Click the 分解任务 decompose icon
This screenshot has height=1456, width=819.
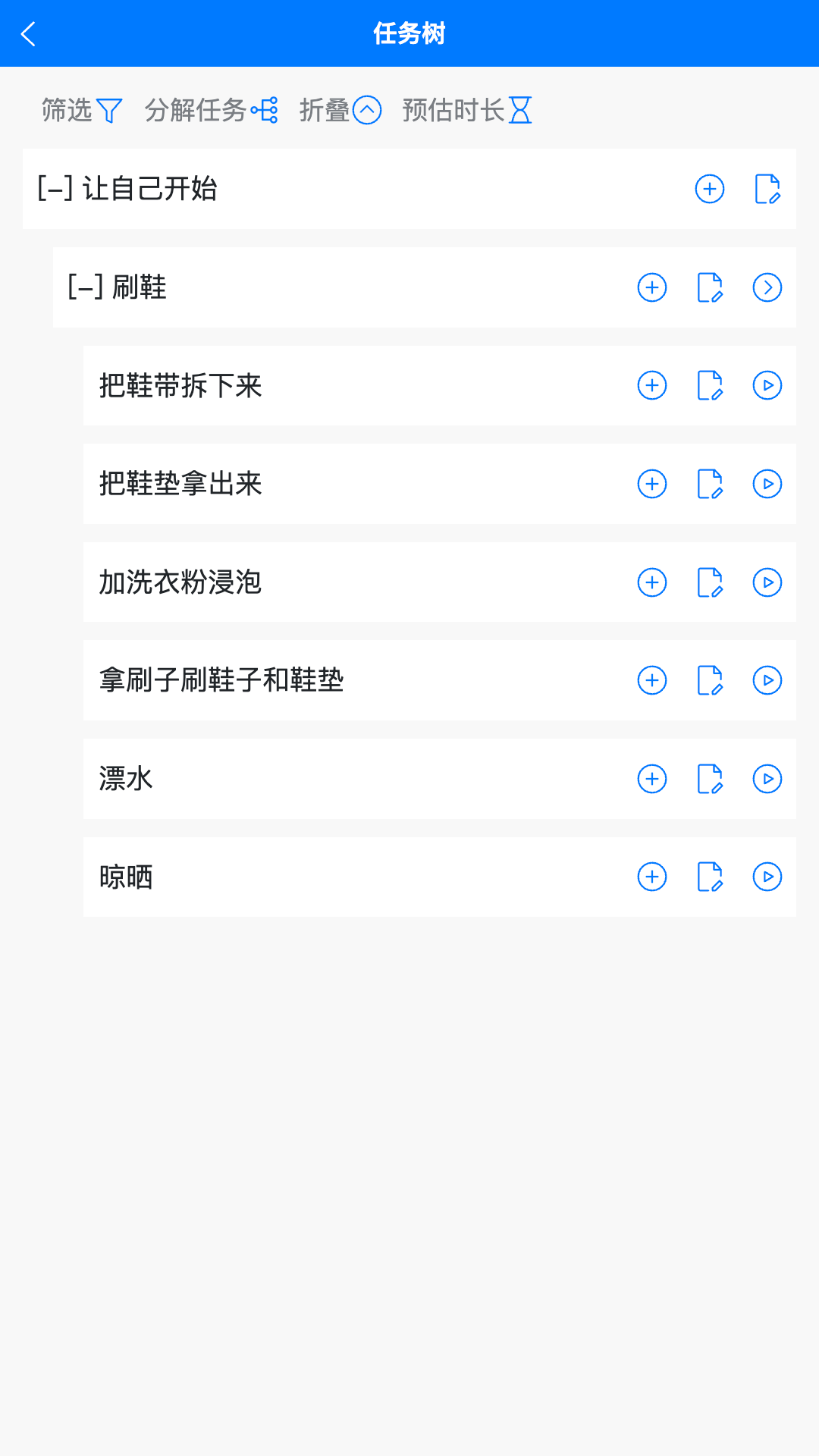(x=265, y=110)
